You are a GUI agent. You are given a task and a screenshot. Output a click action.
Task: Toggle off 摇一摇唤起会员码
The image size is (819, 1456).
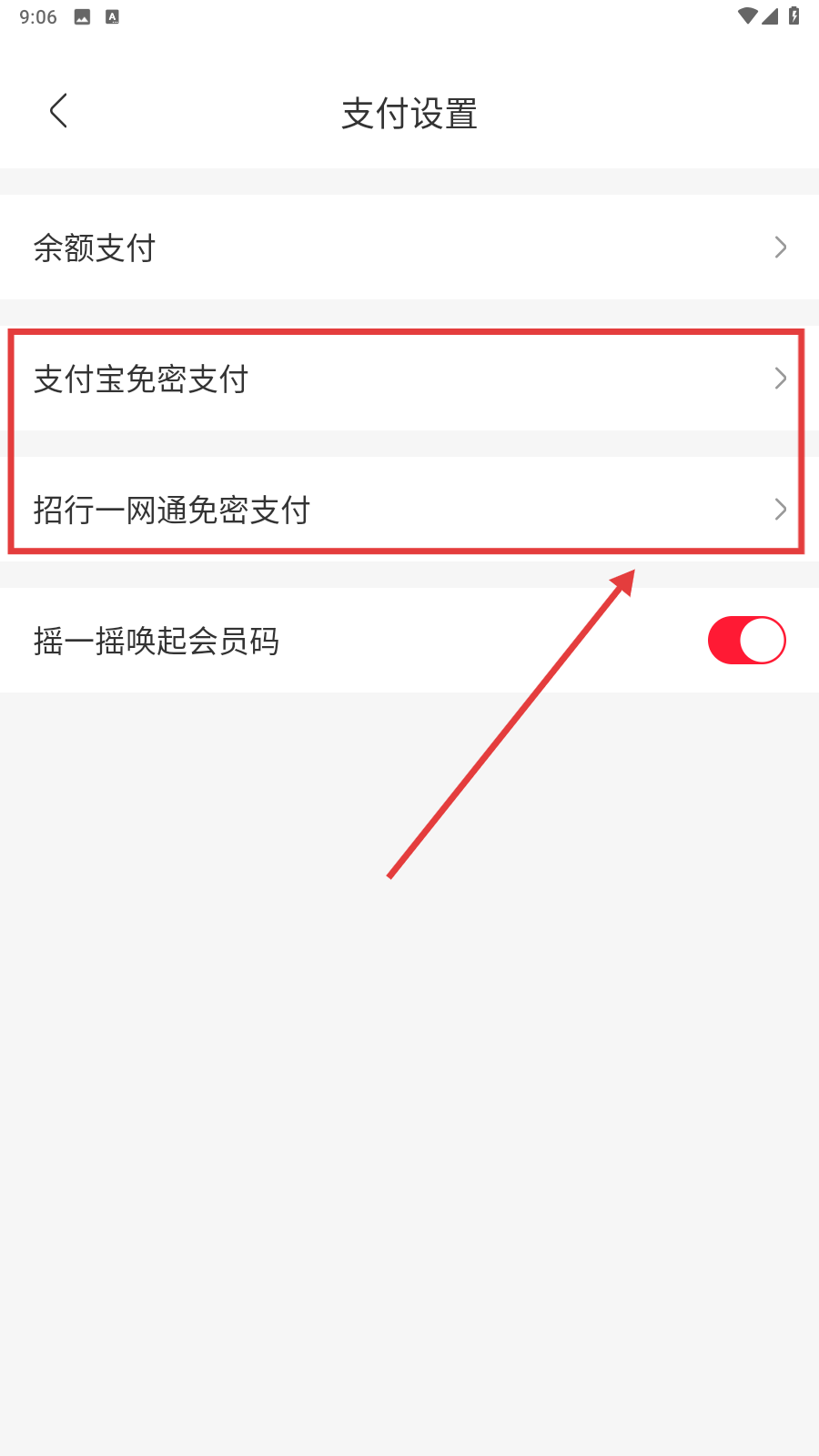coord(746,641)
